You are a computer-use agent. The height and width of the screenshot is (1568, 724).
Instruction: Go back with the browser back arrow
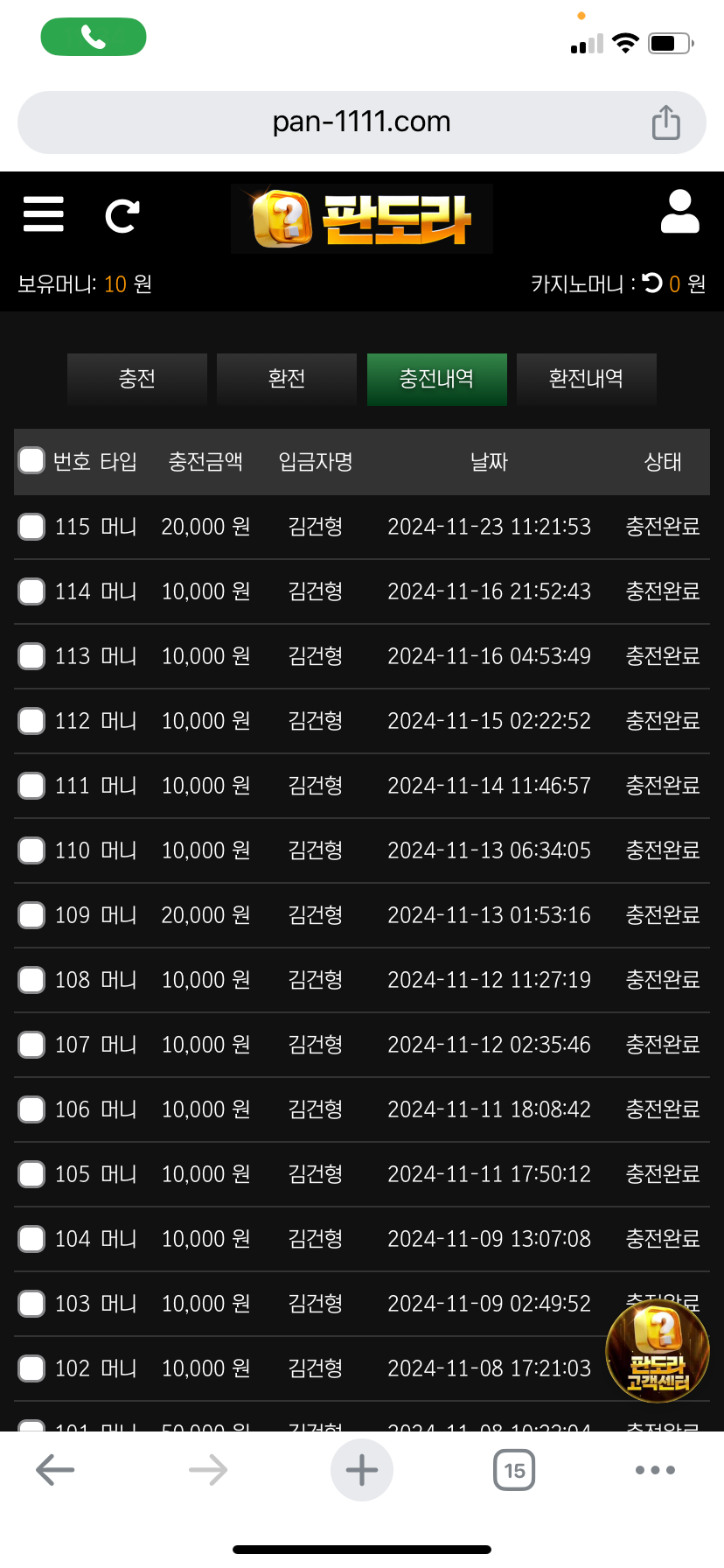(55, 1470)
